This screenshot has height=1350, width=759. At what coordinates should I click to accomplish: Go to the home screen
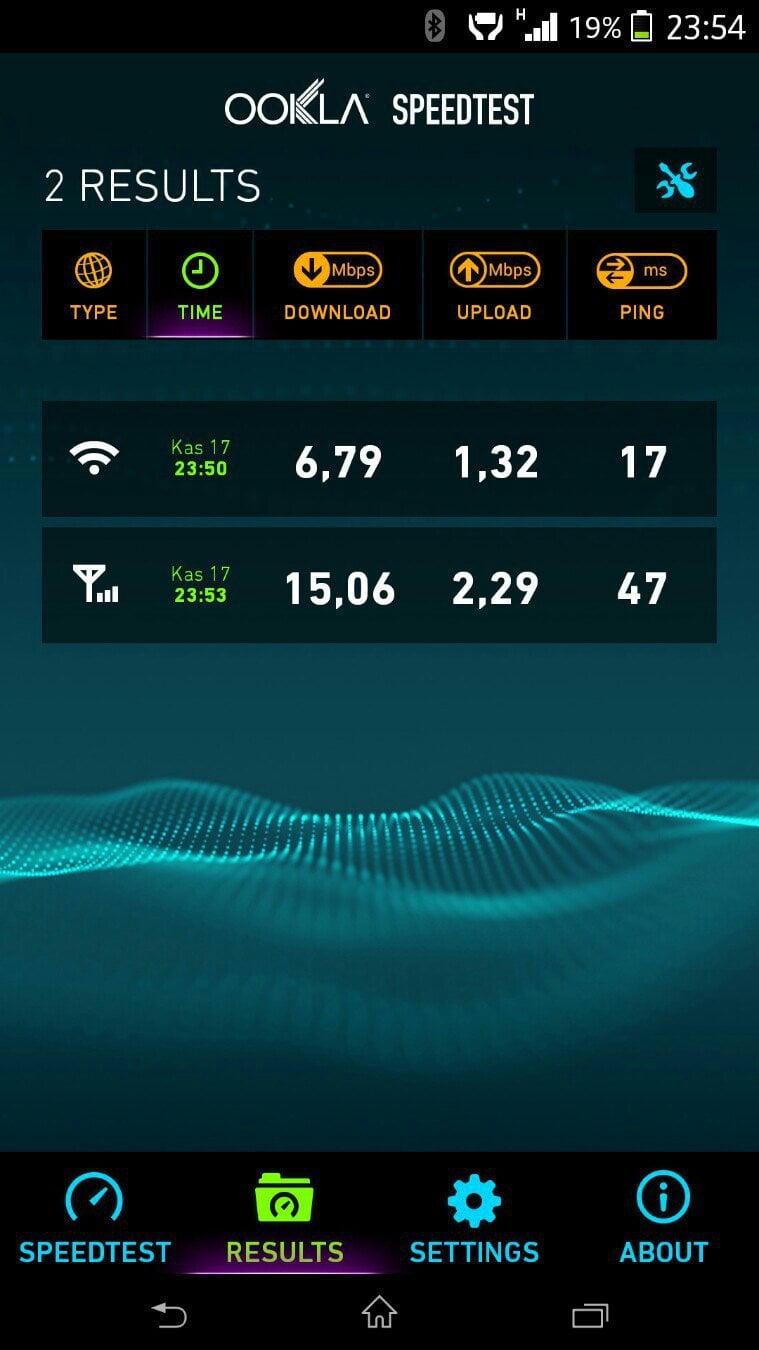(x=379, y=1313)
